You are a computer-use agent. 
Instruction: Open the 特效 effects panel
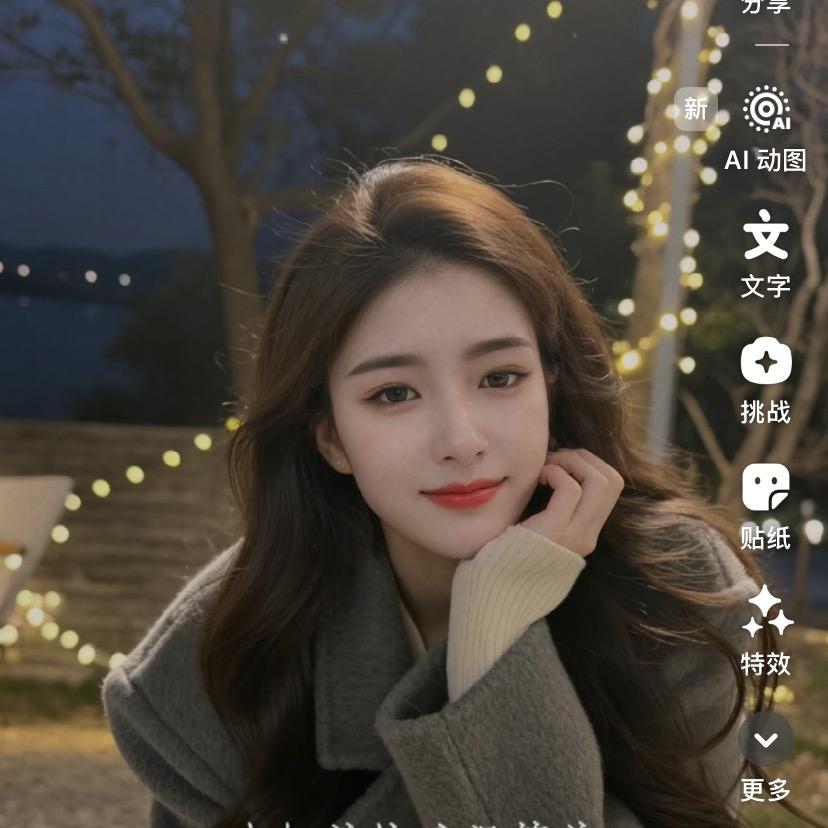tap(766, 613)
